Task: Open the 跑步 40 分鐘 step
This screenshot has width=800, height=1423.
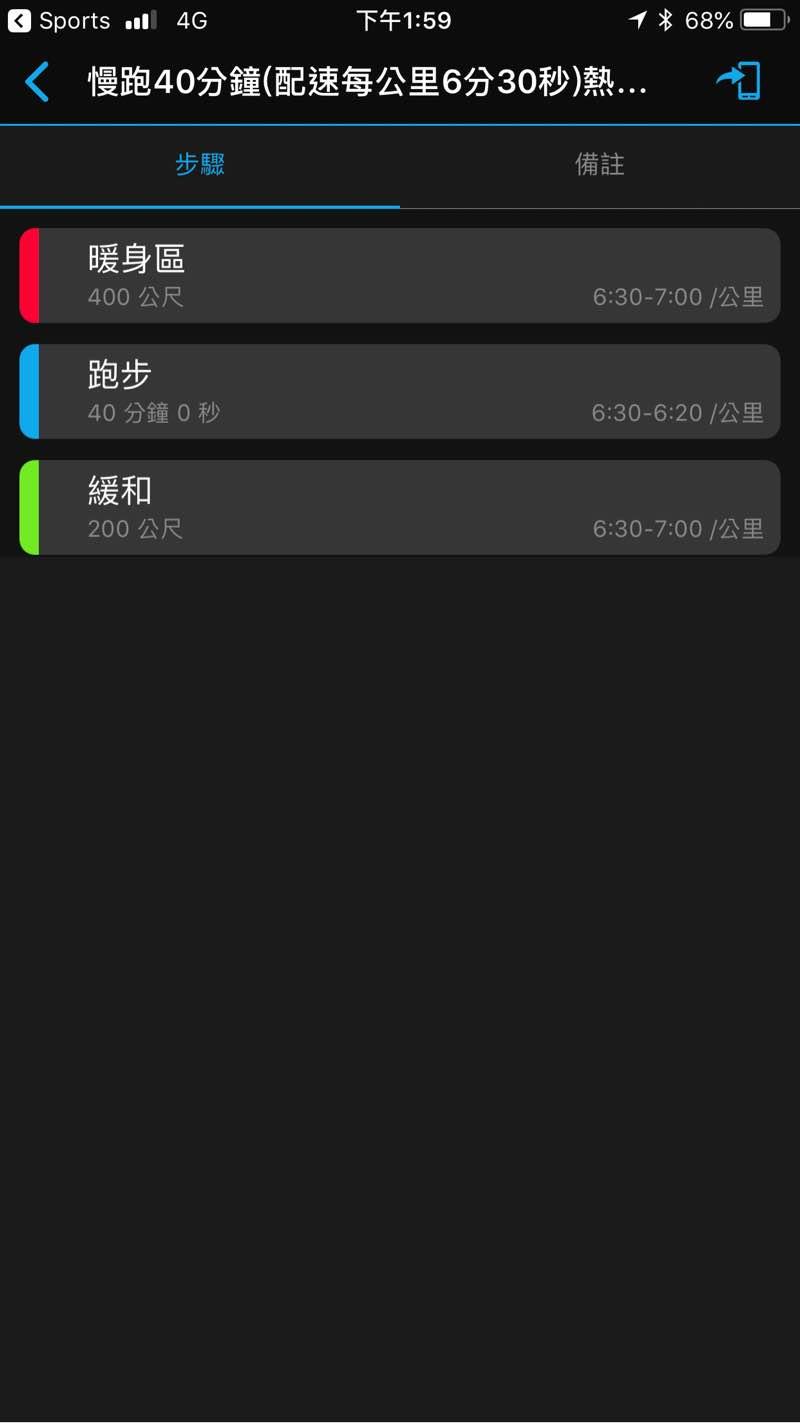Action: coord(400,392)
